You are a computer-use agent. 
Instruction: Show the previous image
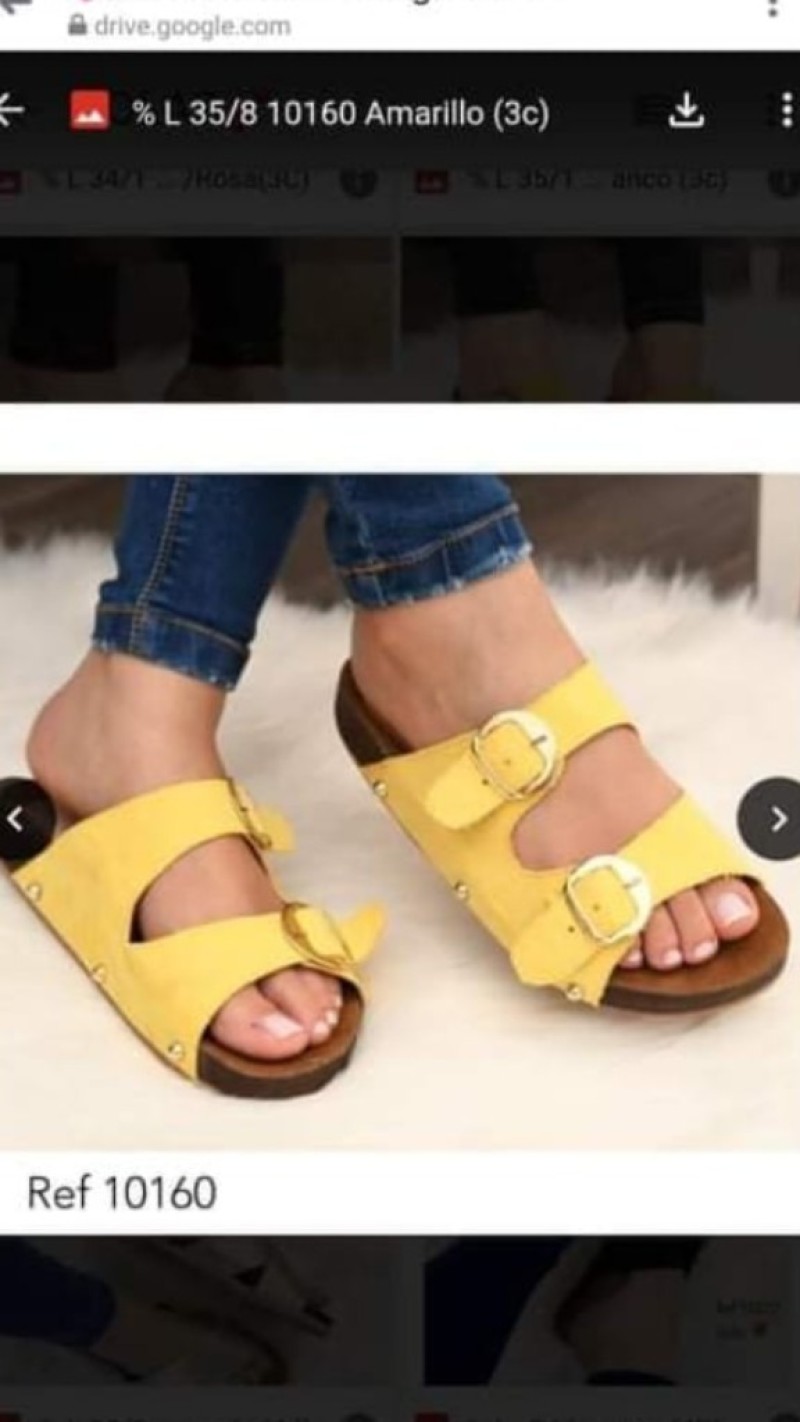pos(18,819)
